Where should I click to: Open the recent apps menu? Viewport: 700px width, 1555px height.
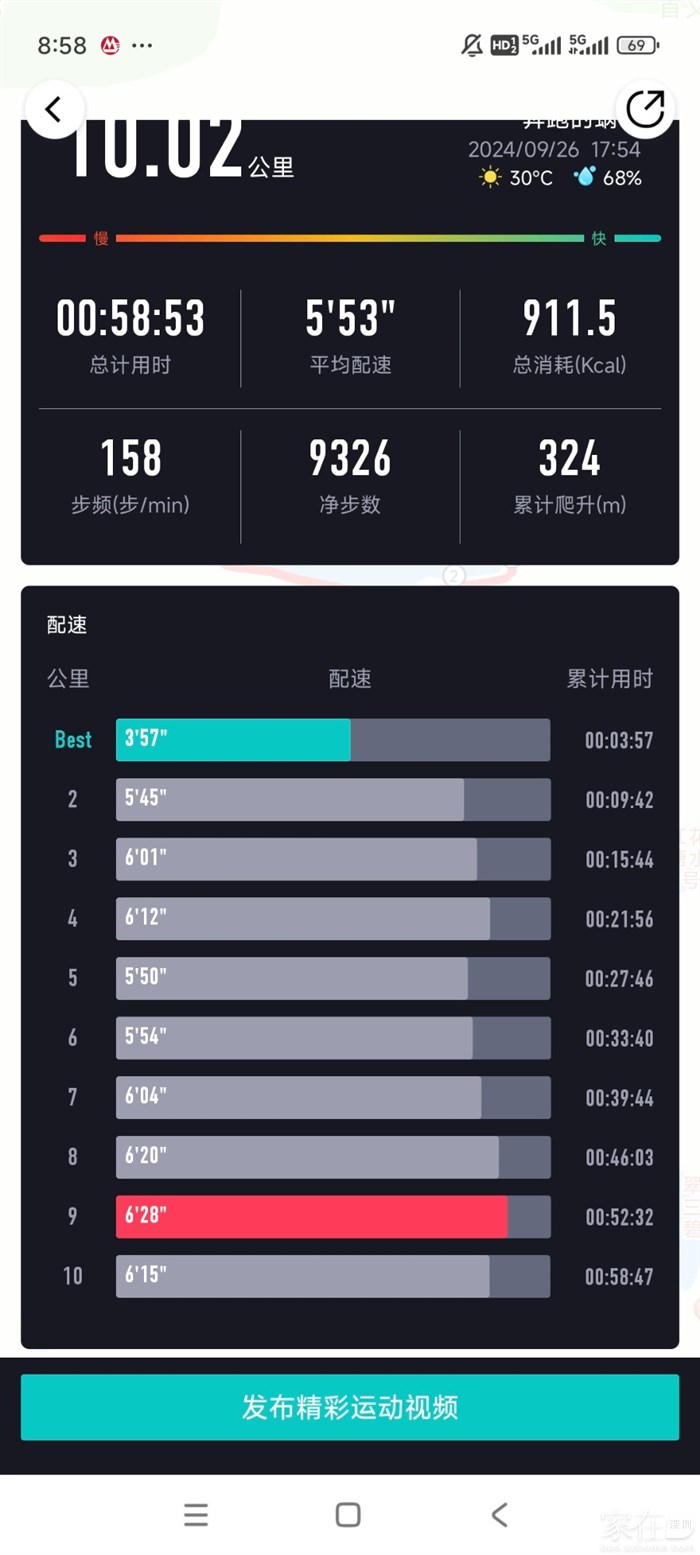coord(196,1514)
